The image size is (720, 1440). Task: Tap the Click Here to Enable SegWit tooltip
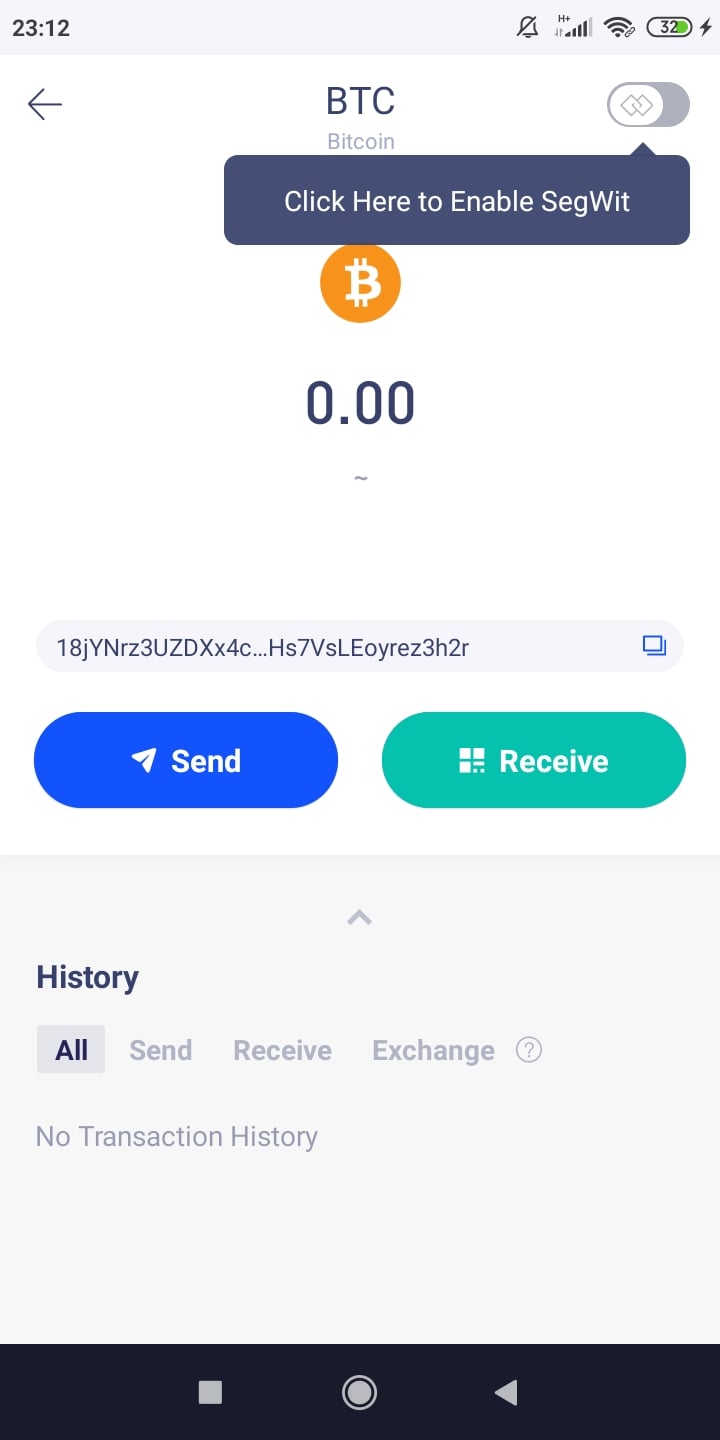coord(457,201)
